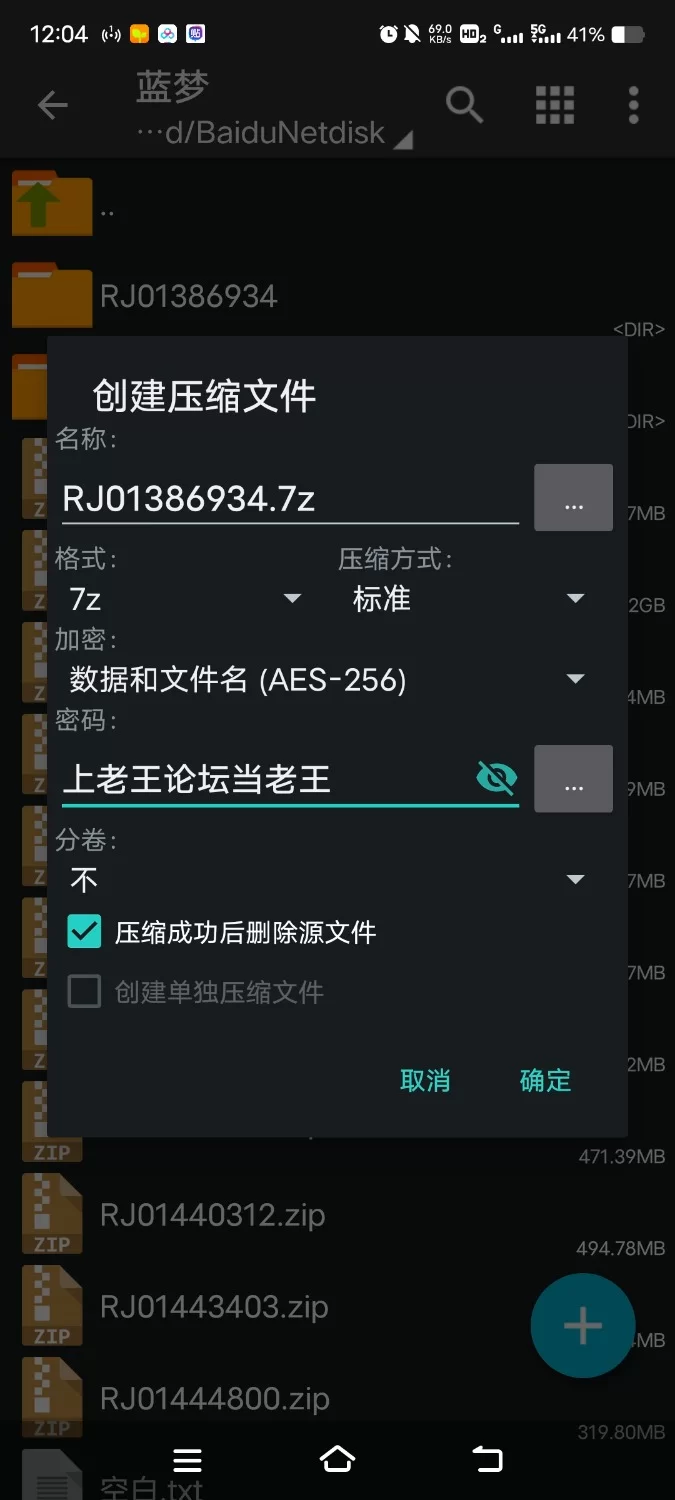Open the 分卷 split volume dropdown
The image size is (675, 1500).
tap(325, 880)
